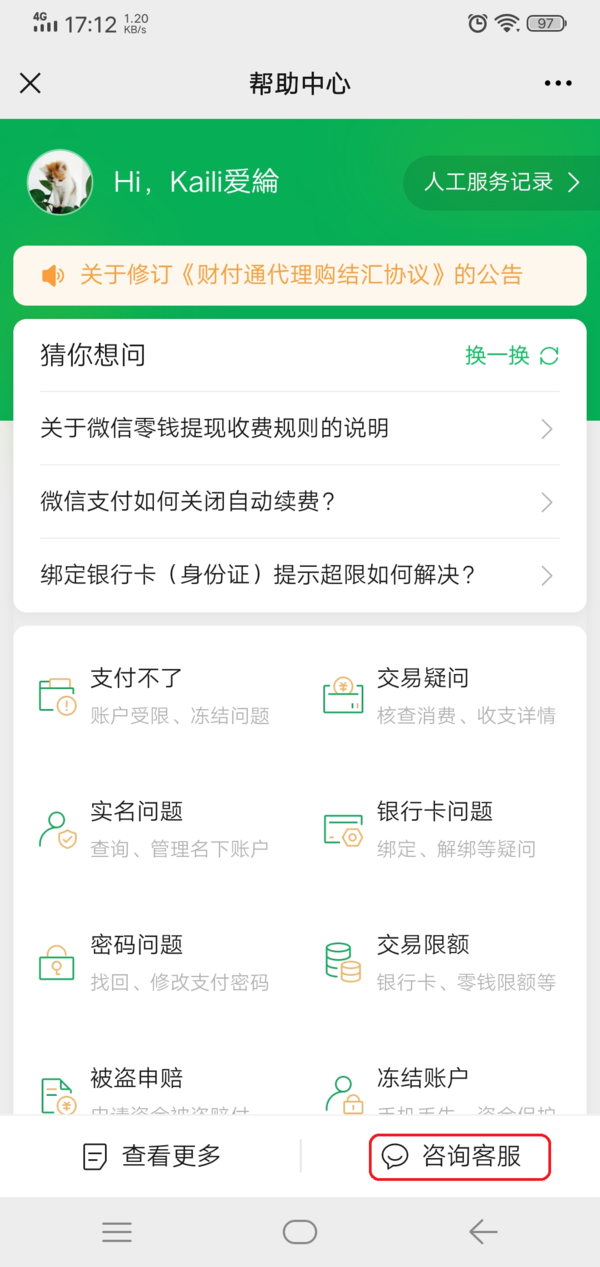This screenshot has width=600, height=1267.
Task: Go to 密码问题 help
Action: [x=155, y=962]
